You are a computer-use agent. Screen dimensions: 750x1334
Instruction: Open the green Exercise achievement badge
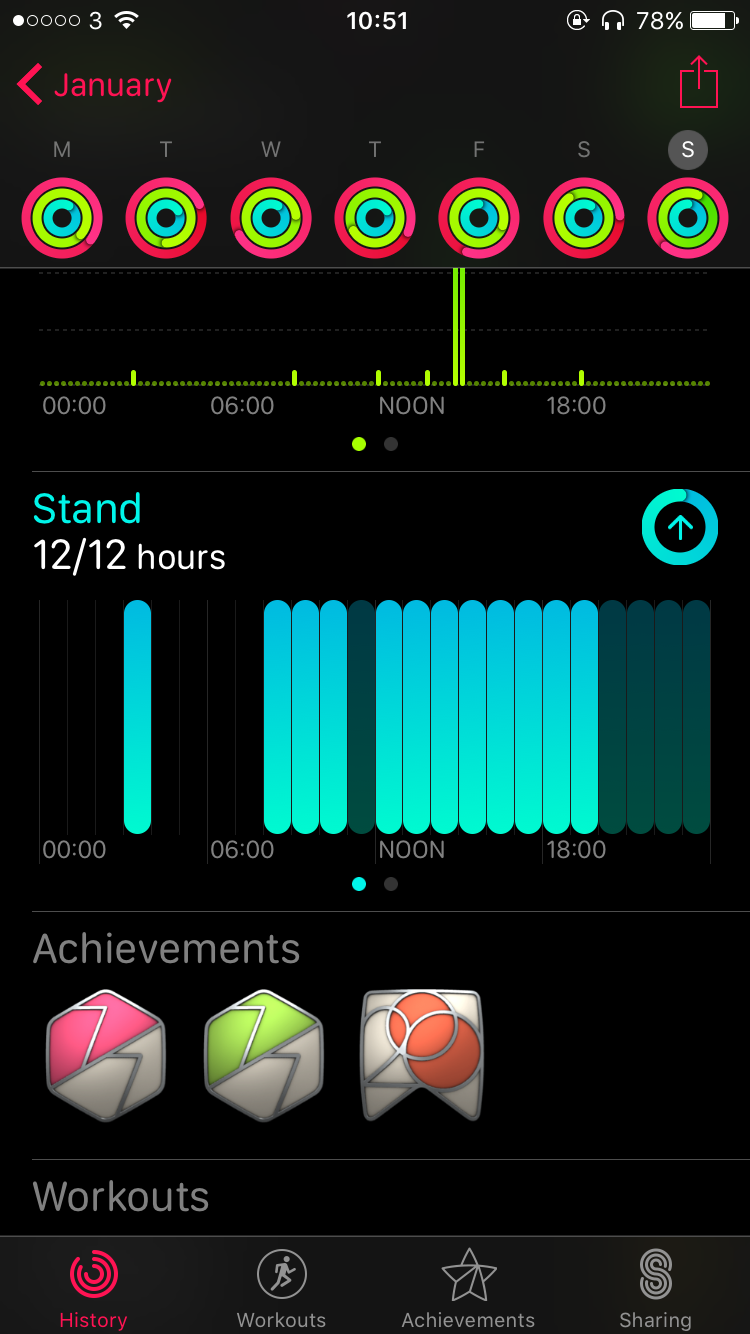click(264, 1055)
